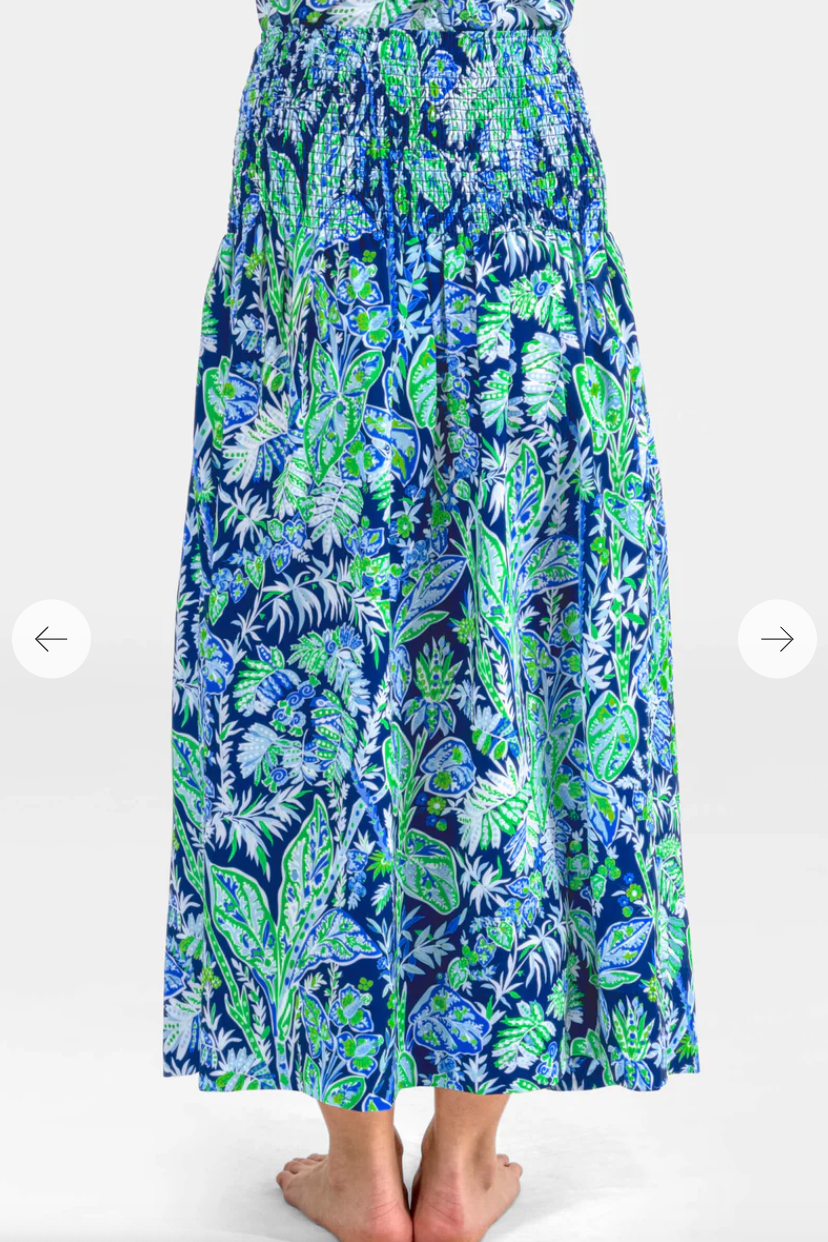The height and width of the screenshot is (1242, 828).
Task: Go to the previous product image
Action: [x=51, y=639]
